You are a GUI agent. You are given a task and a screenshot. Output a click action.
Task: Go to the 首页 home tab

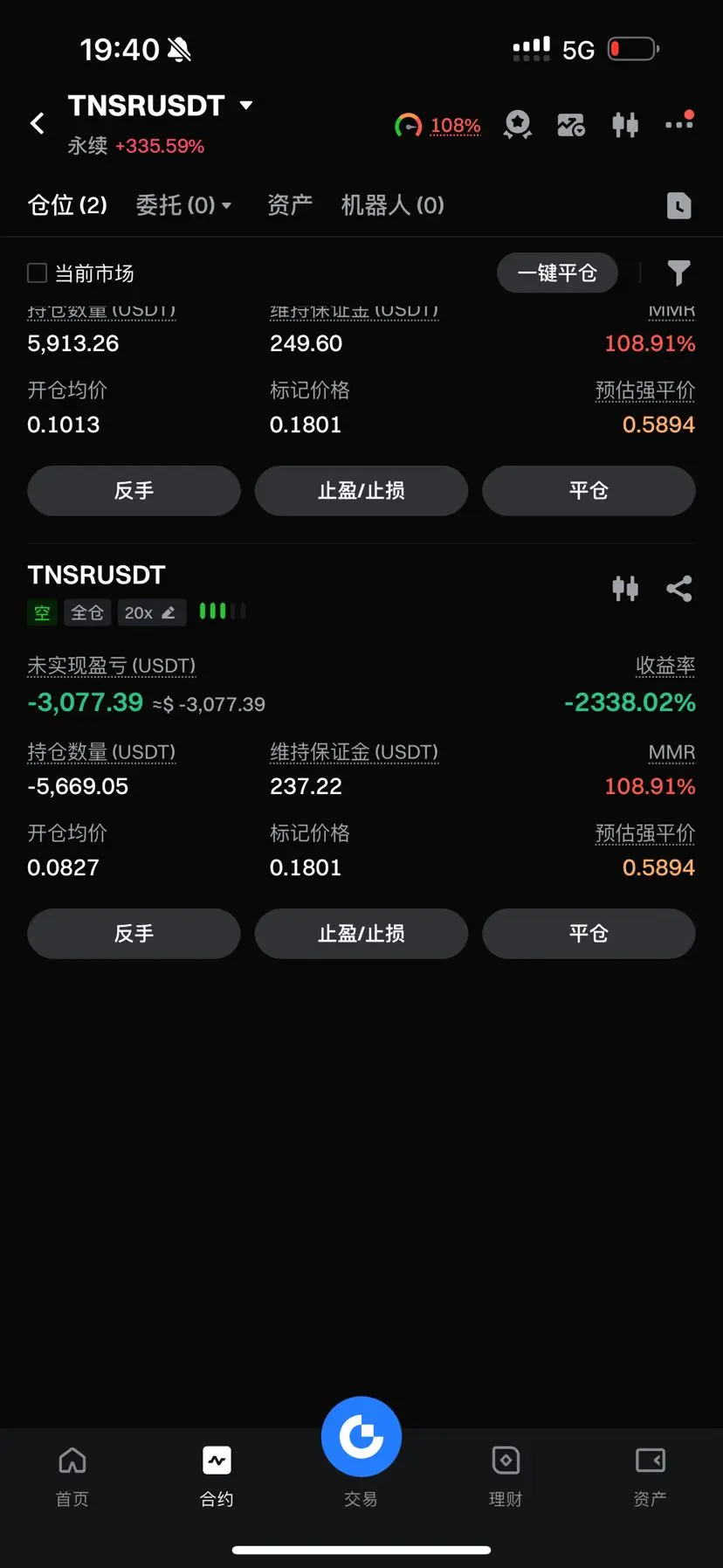(x=72, y=1475)
